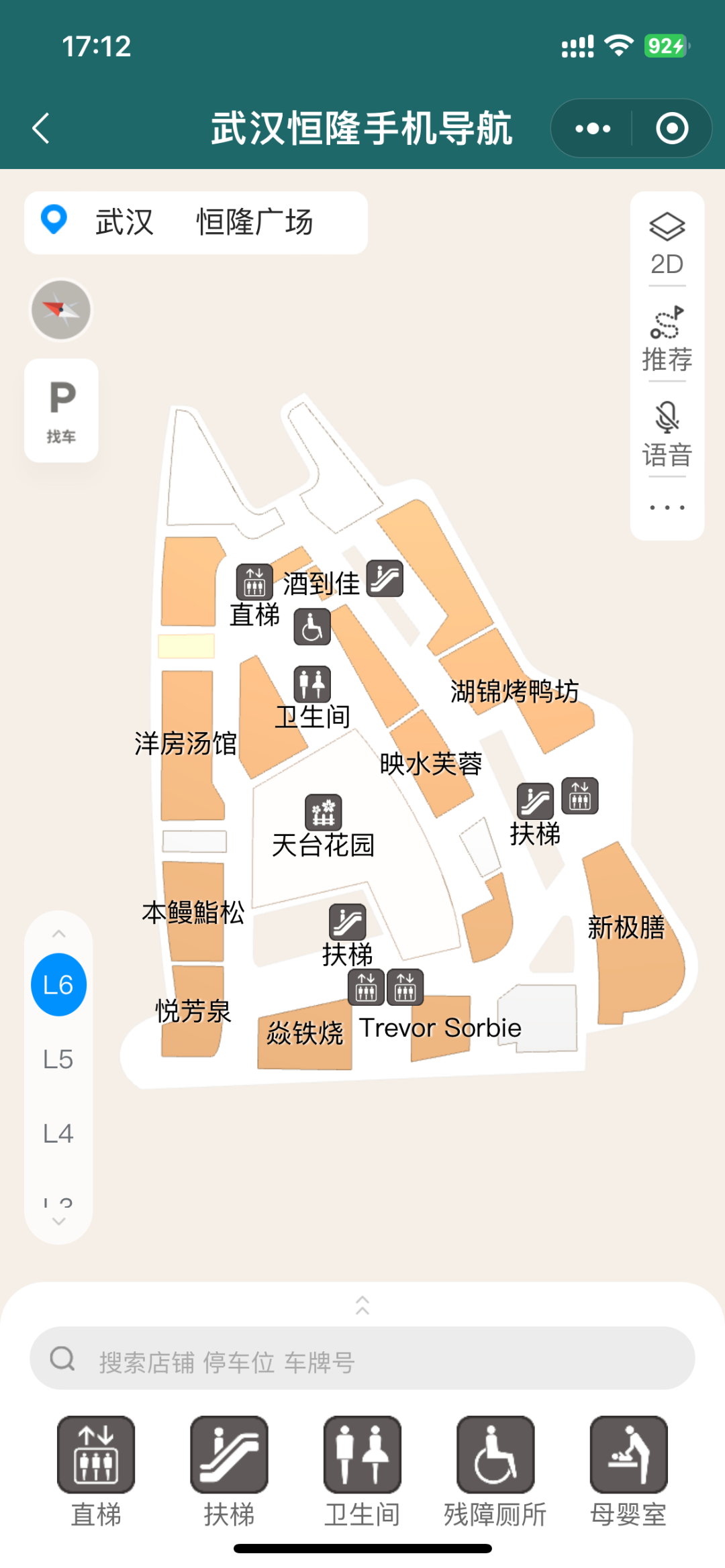725x1568 pixels.
Task: Tap the search field for shops and parking
Action: pyautogui.click(x=362, y=1359)
